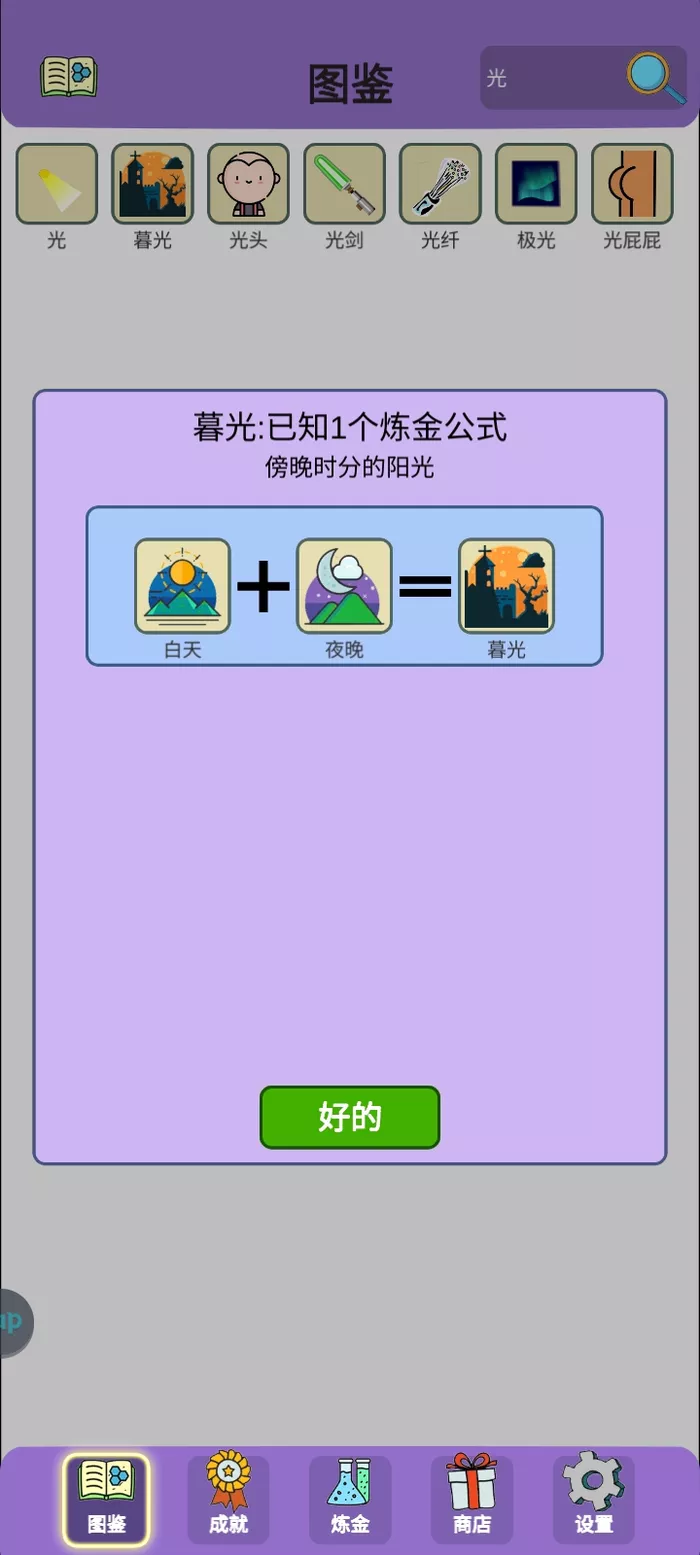Tap 白天 in the formula
This screenshot has height=1555, width=700.
183,586
